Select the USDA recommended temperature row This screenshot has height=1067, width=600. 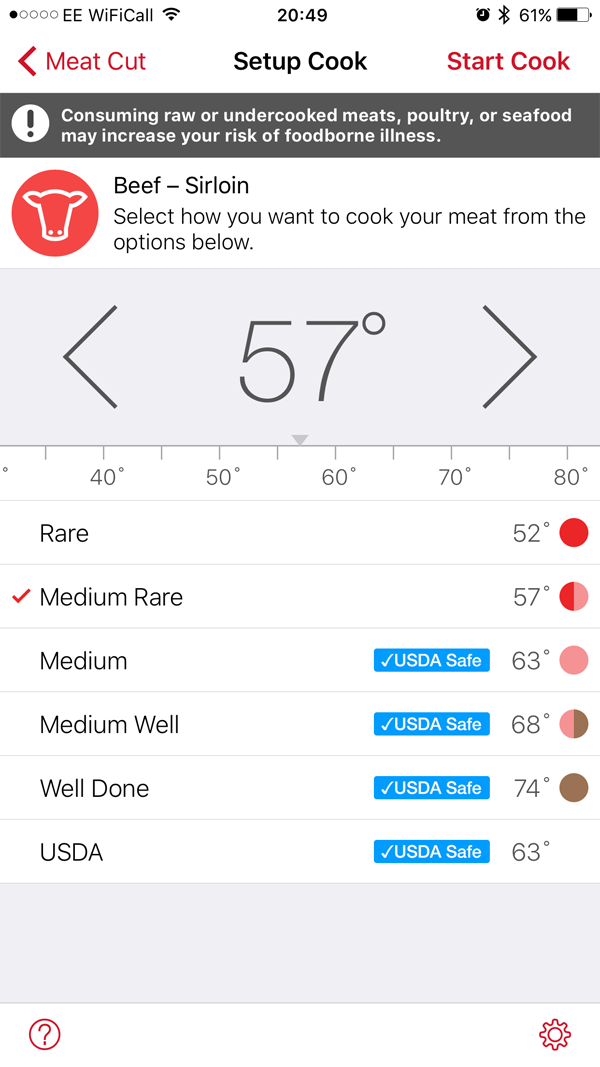tap(300, 852)
